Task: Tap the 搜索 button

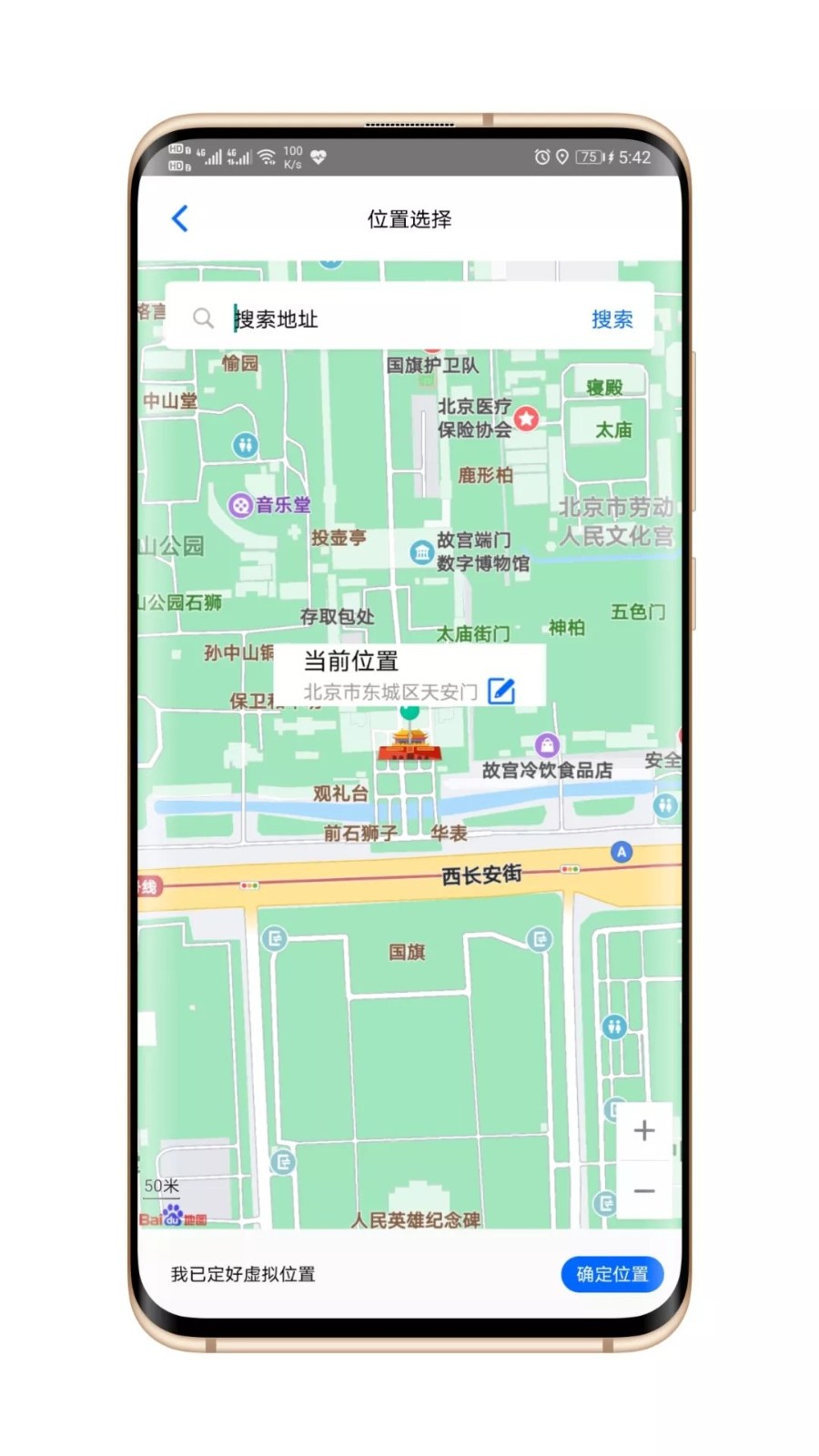Action: coord(612,318)
